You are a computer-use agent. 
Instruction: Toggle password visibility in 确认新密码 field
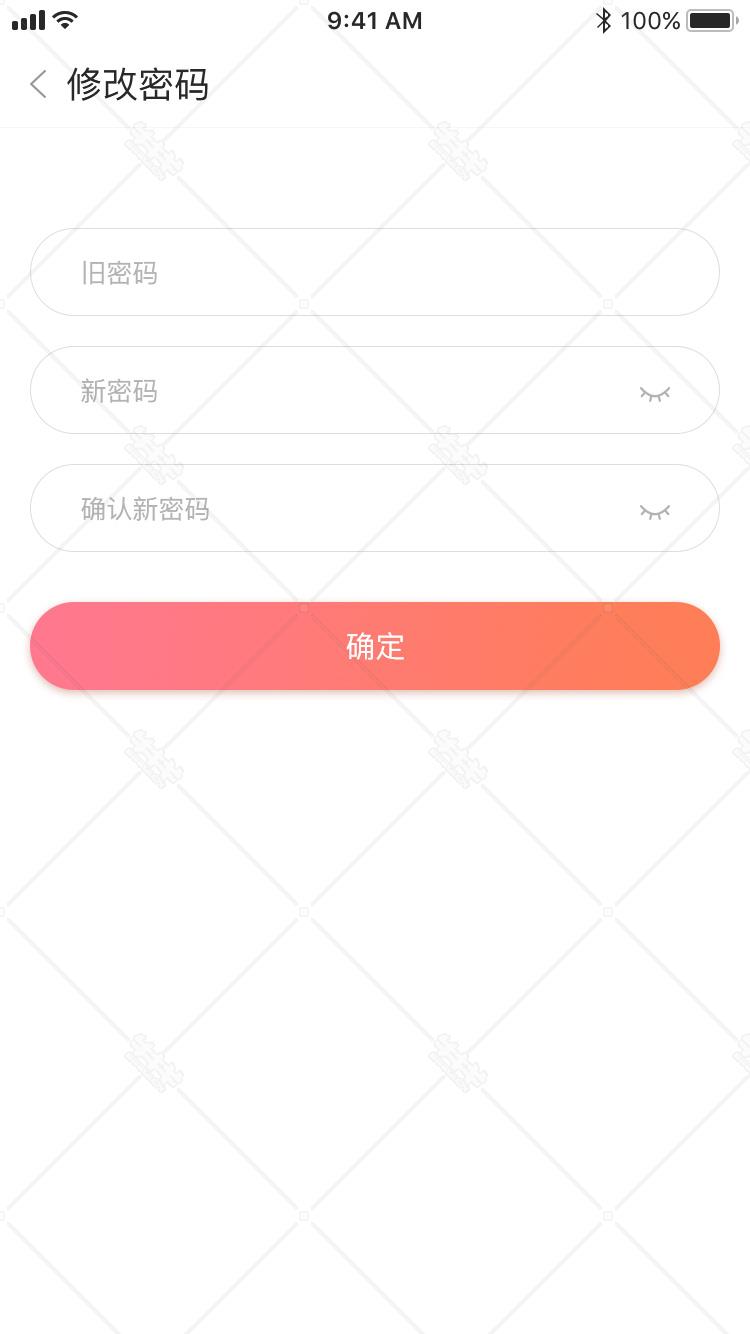point(655,511)
